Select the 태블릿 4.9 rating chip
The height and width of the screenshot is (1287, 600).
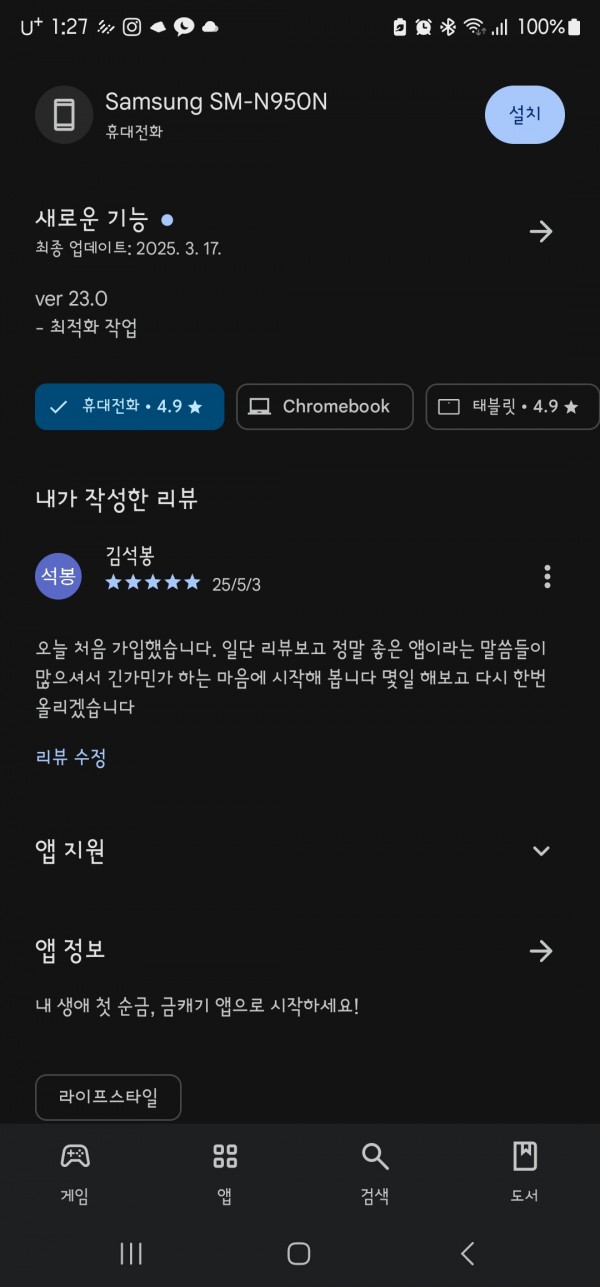513,407
